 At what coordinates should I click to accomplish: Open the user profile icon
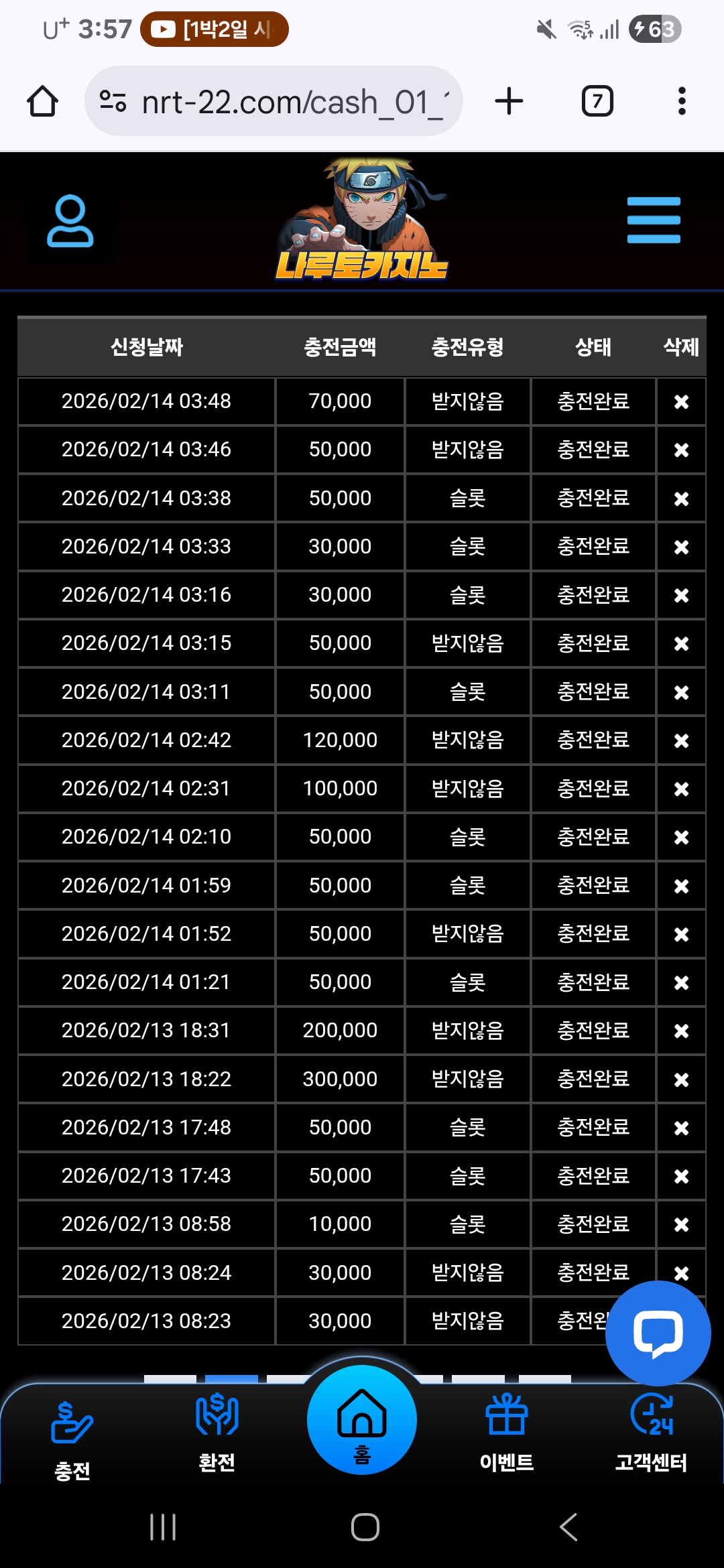click(x=70, y=221)
